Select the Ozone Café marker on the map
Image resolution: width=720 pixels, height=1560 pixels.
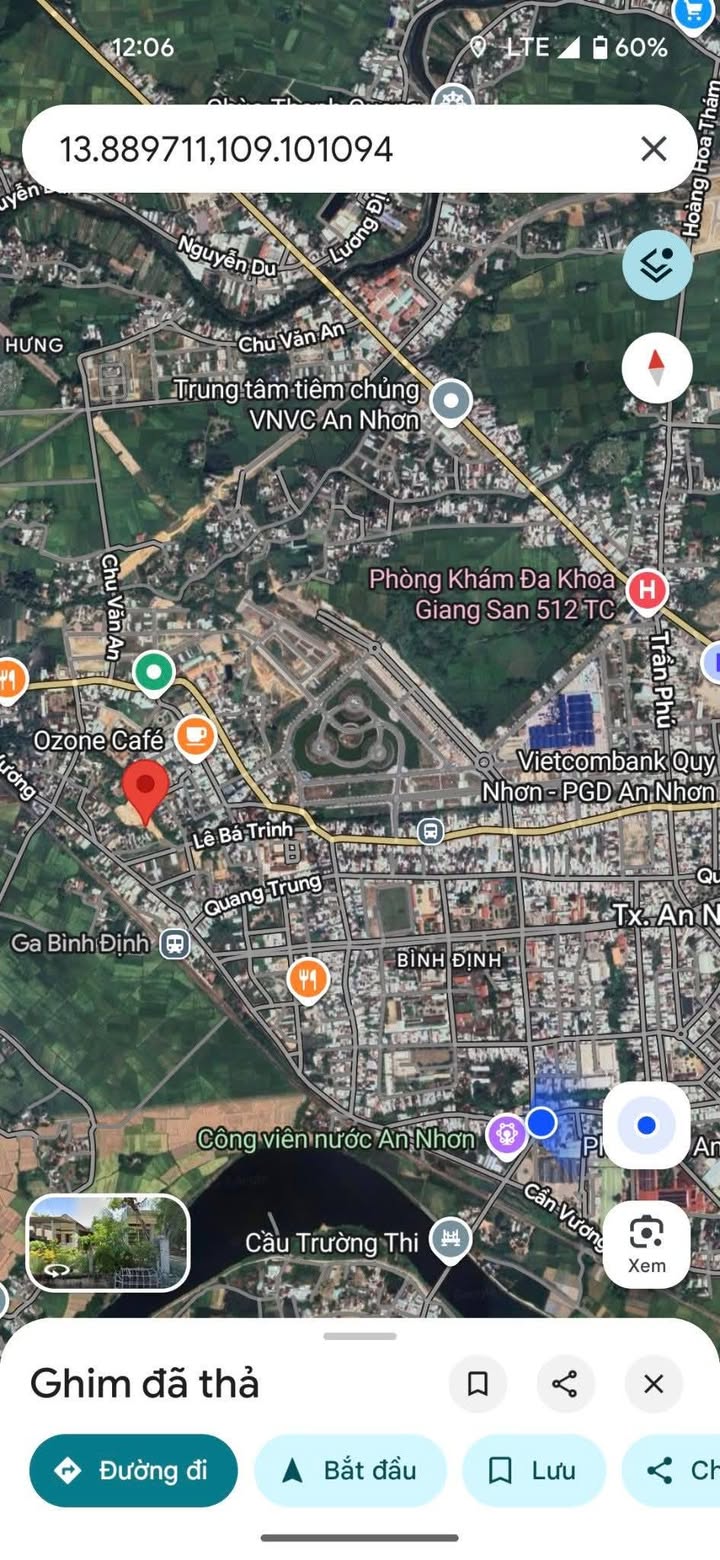tap(195, 739)
